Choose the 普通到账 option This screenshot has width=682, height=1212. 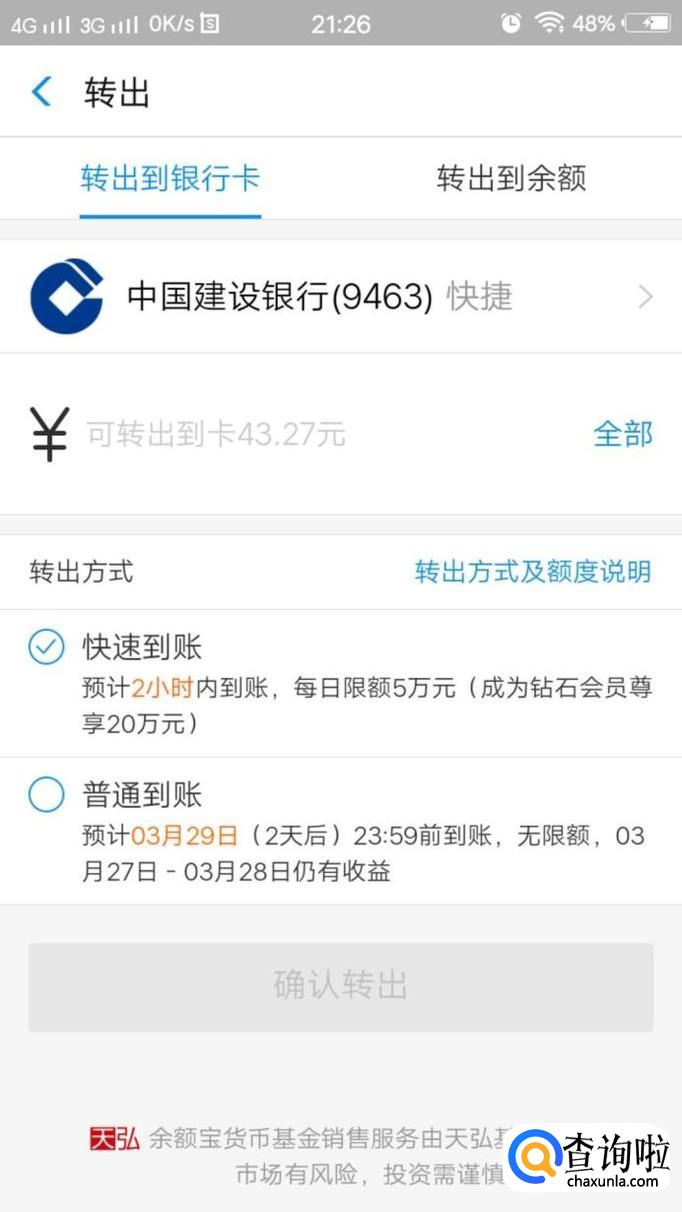(x=46, y=796)
